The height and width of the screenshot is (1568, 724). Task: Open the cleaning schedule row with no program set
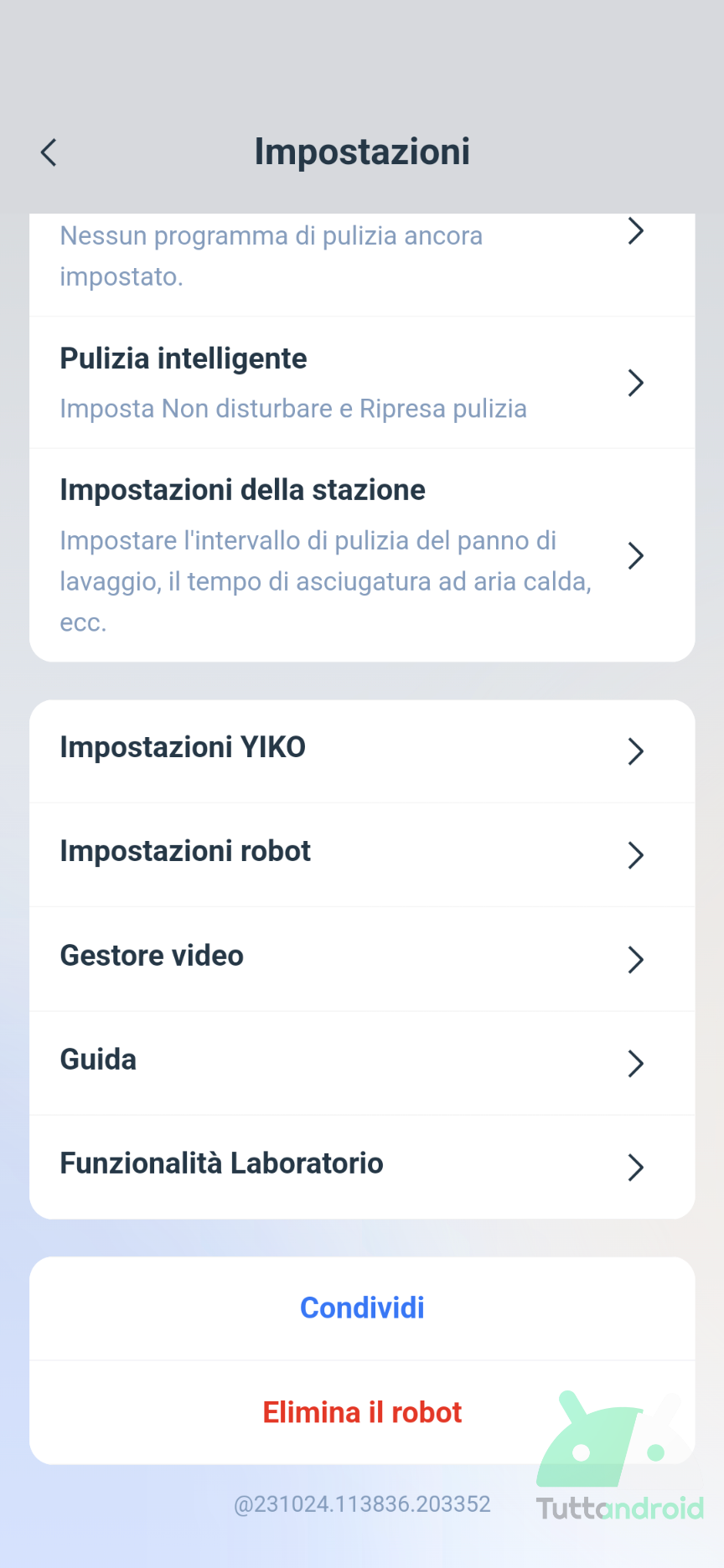(362, 265)
